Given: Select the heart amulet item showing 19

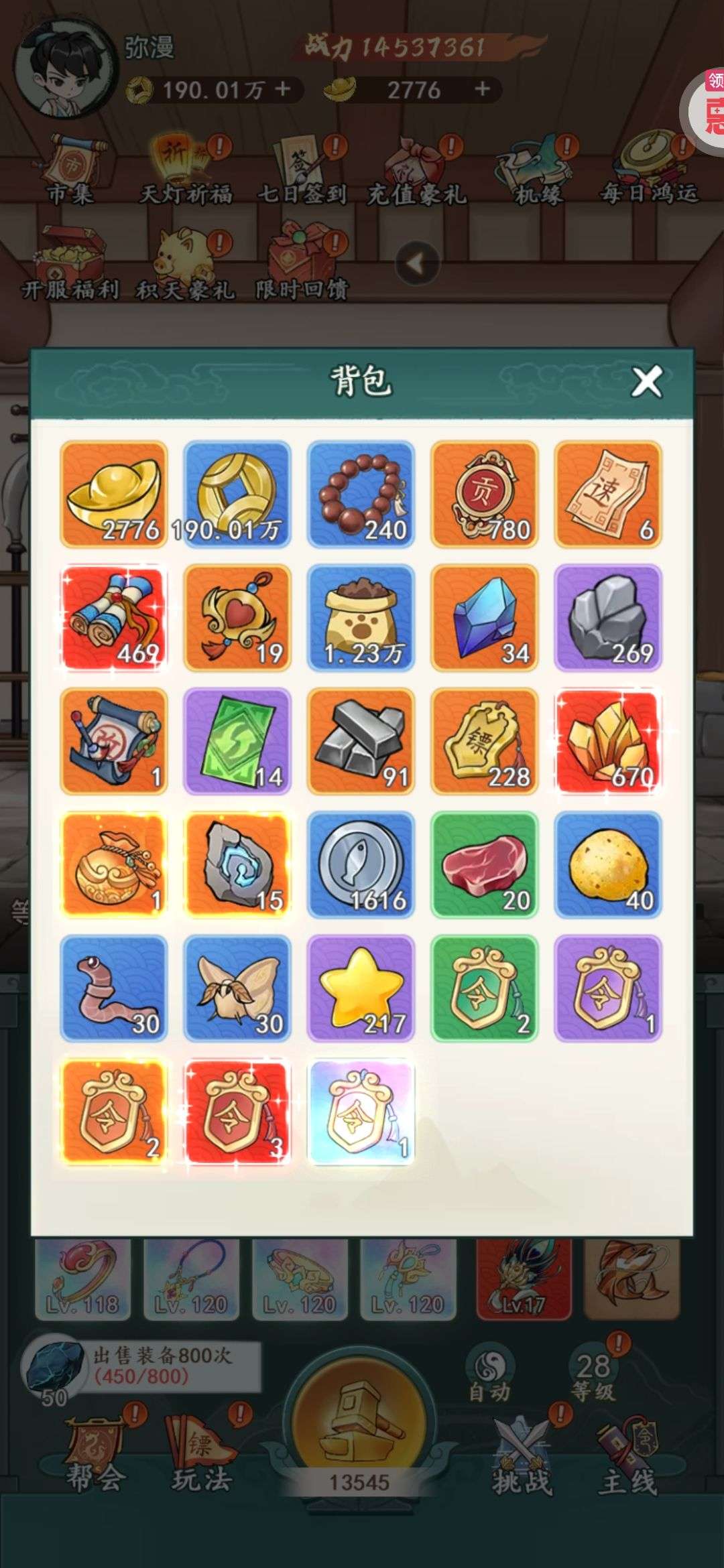Looking at the screenshot, I should (237, 618).
